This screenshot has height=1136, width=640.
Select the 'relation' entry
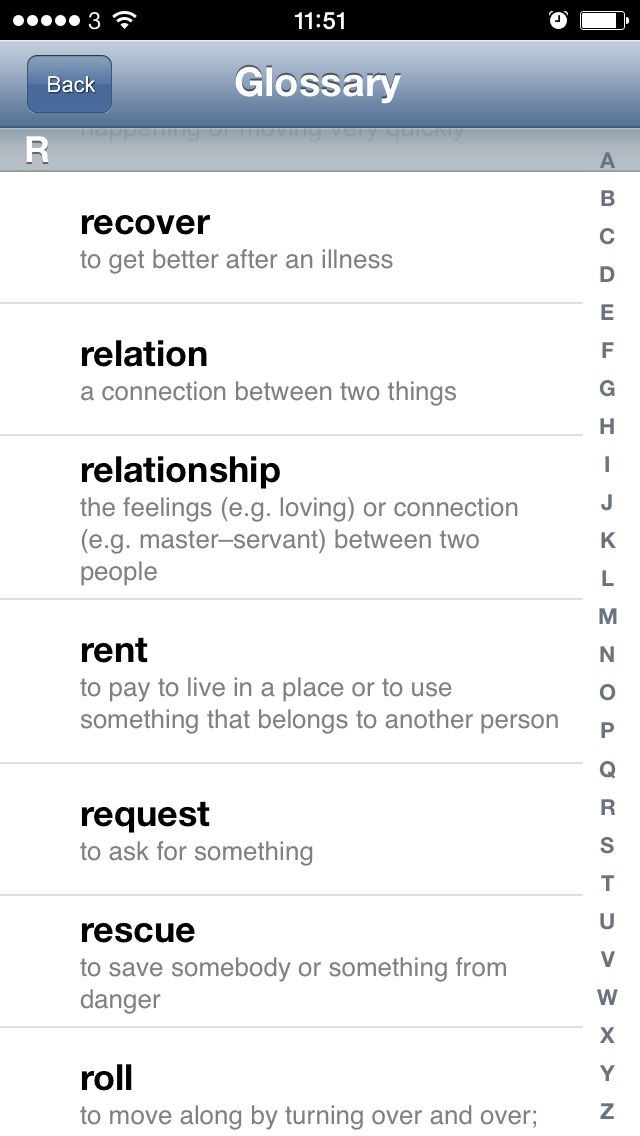(x=291, y=369)
